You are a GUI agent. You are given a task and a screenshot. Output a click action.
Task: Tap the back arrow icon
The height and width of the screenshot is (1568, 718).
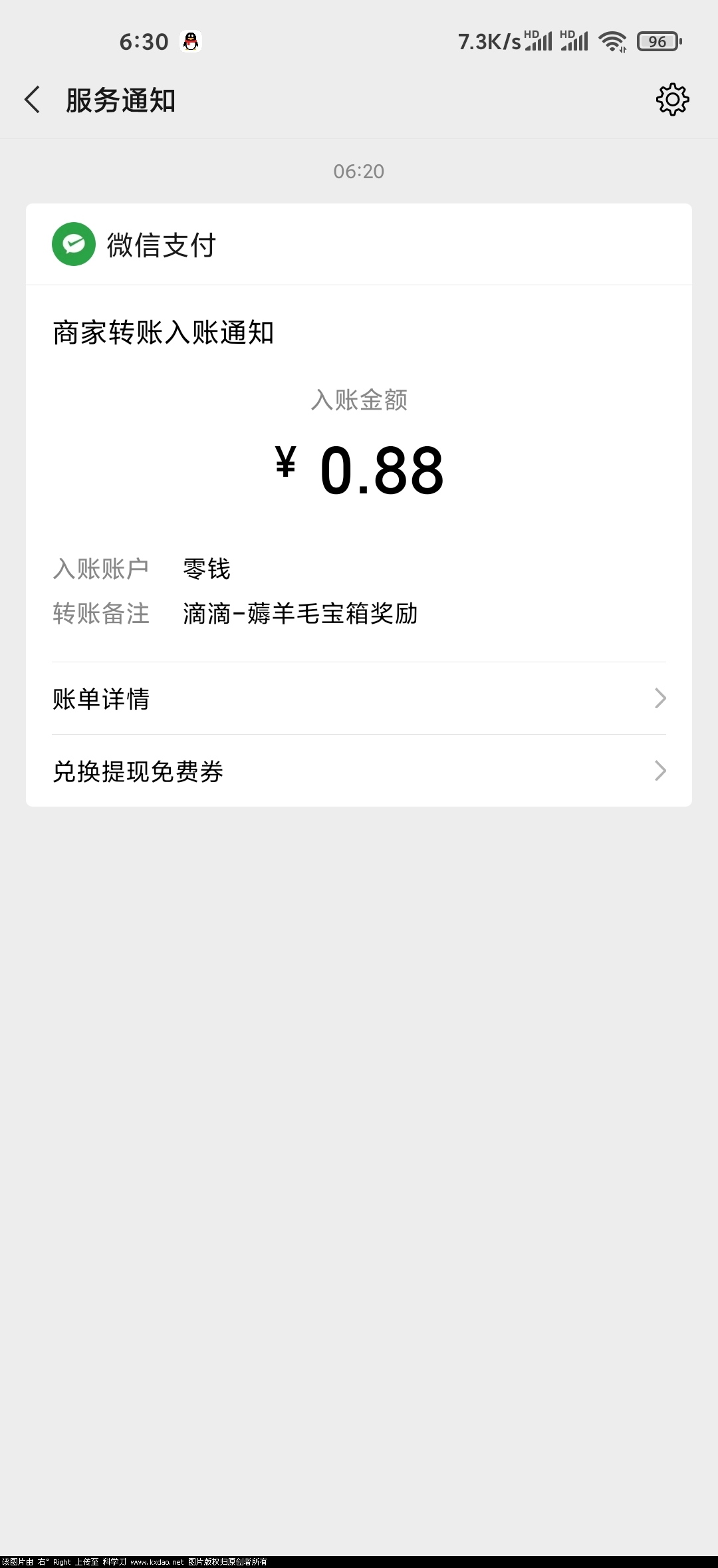click(x=32, y=100)
